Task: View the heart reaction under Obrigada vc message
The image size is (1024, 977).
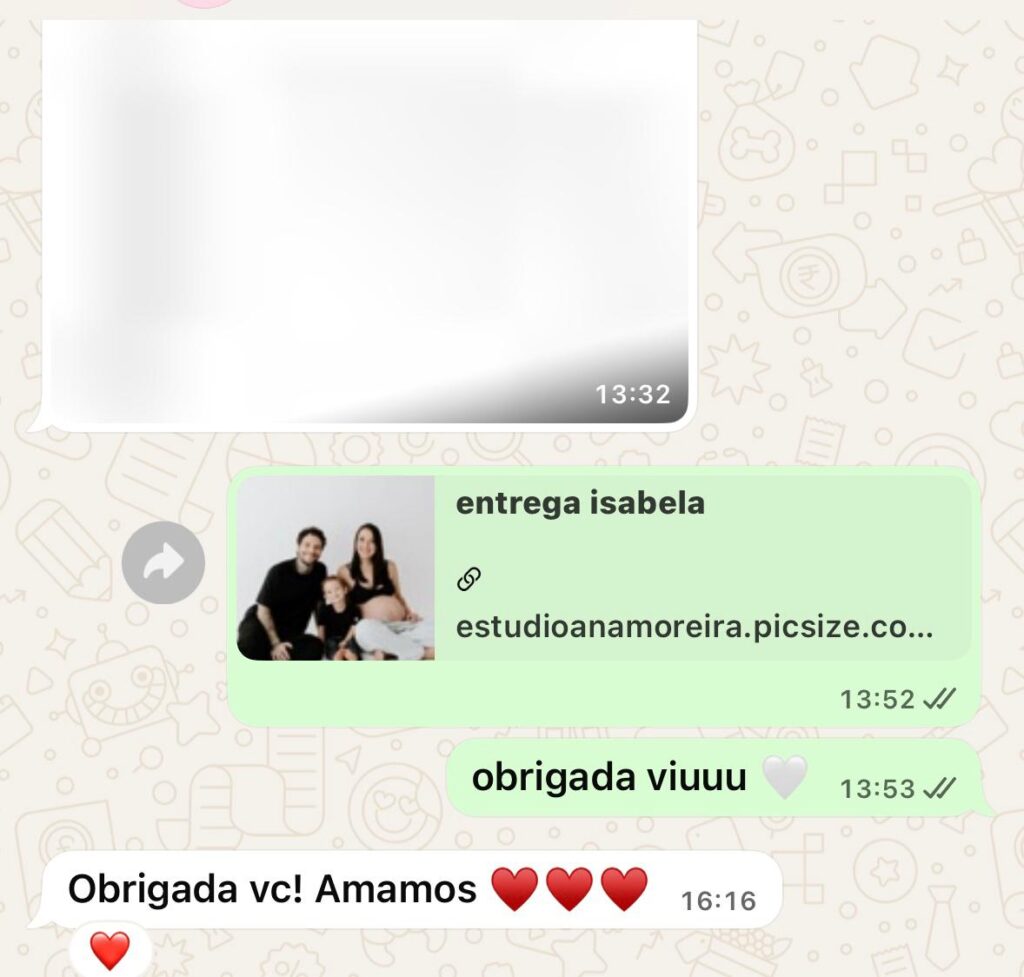Action: pyautogui.click(x=110, y=950)
